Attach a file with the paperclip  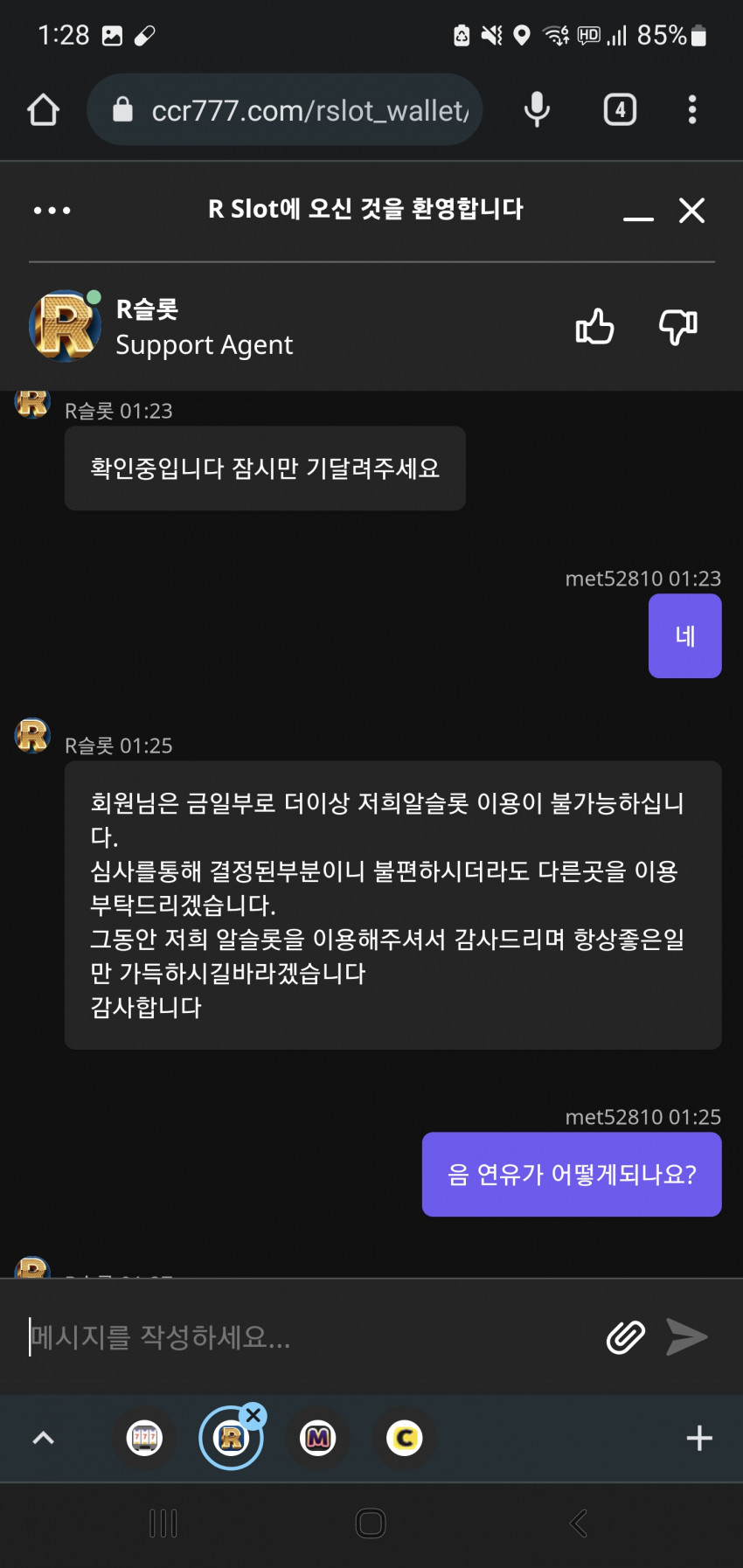[626, 1337]
